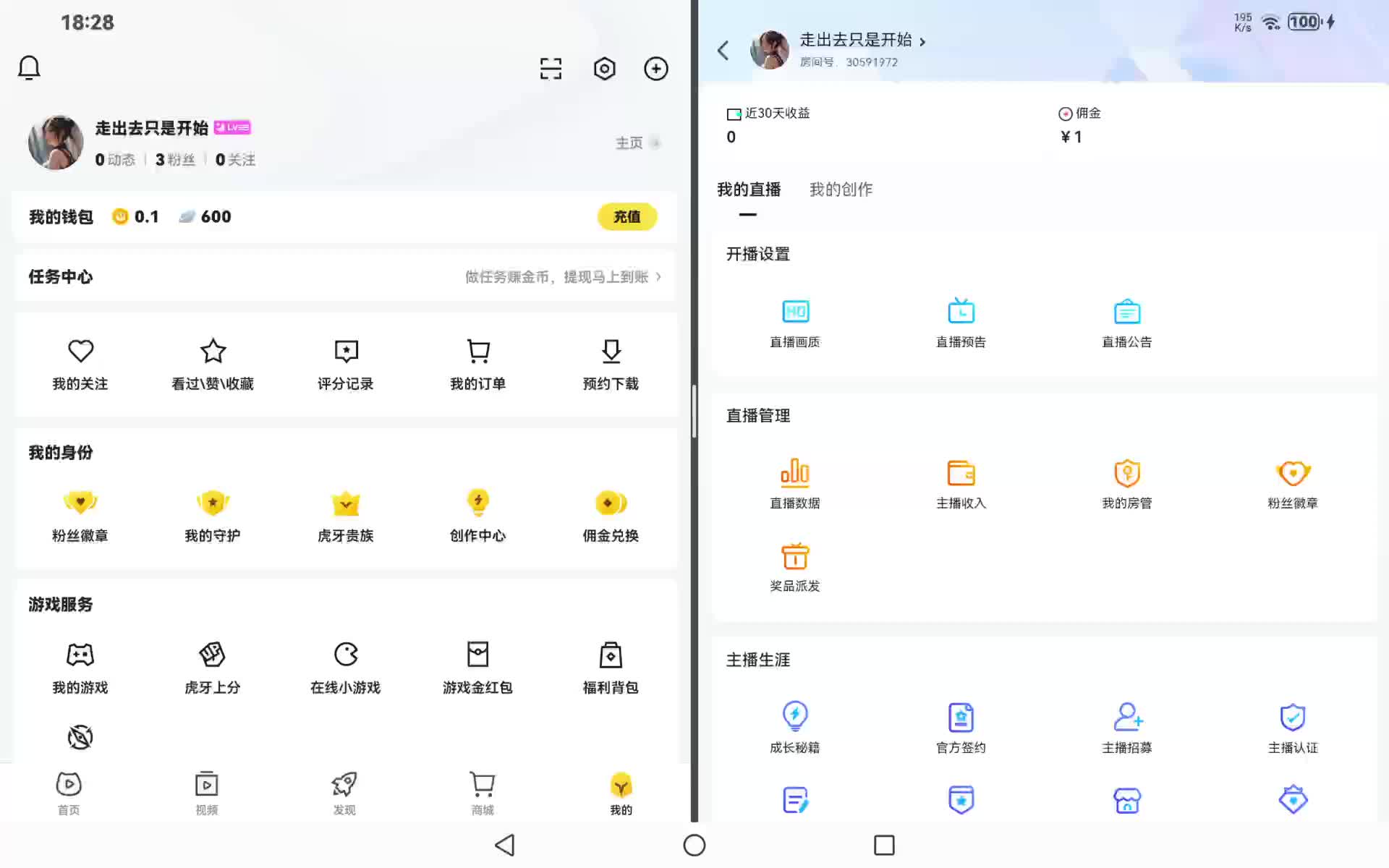Open 我的关注 followed list
Screen dimensions: 1389x868
click(x=80, y=365)
